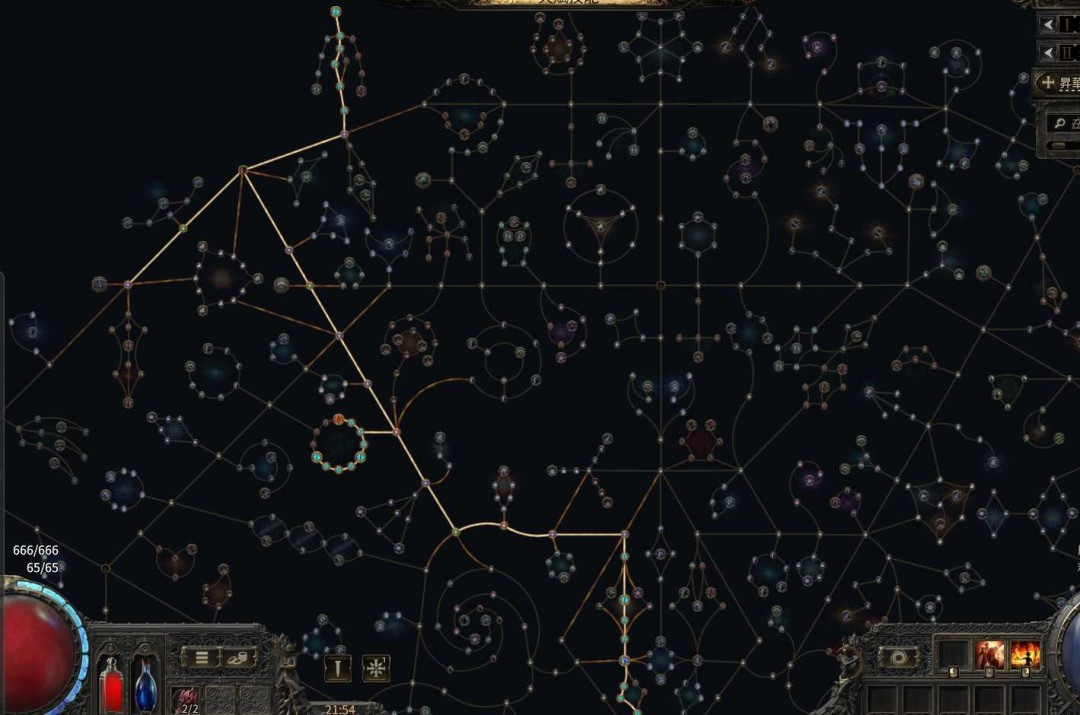
Task: Open the portal swirl button
Action: [898, 658]
